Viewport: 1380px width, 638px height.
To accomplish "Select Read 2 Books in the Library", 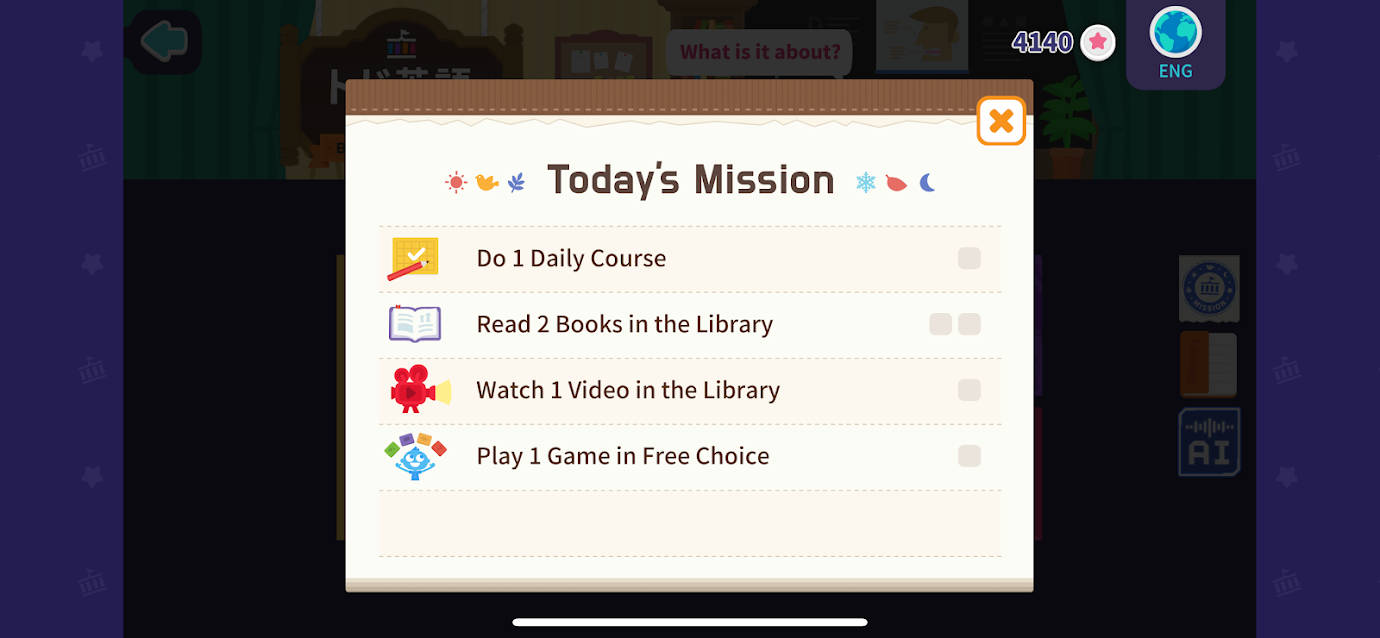I will (x=624, y=325).
